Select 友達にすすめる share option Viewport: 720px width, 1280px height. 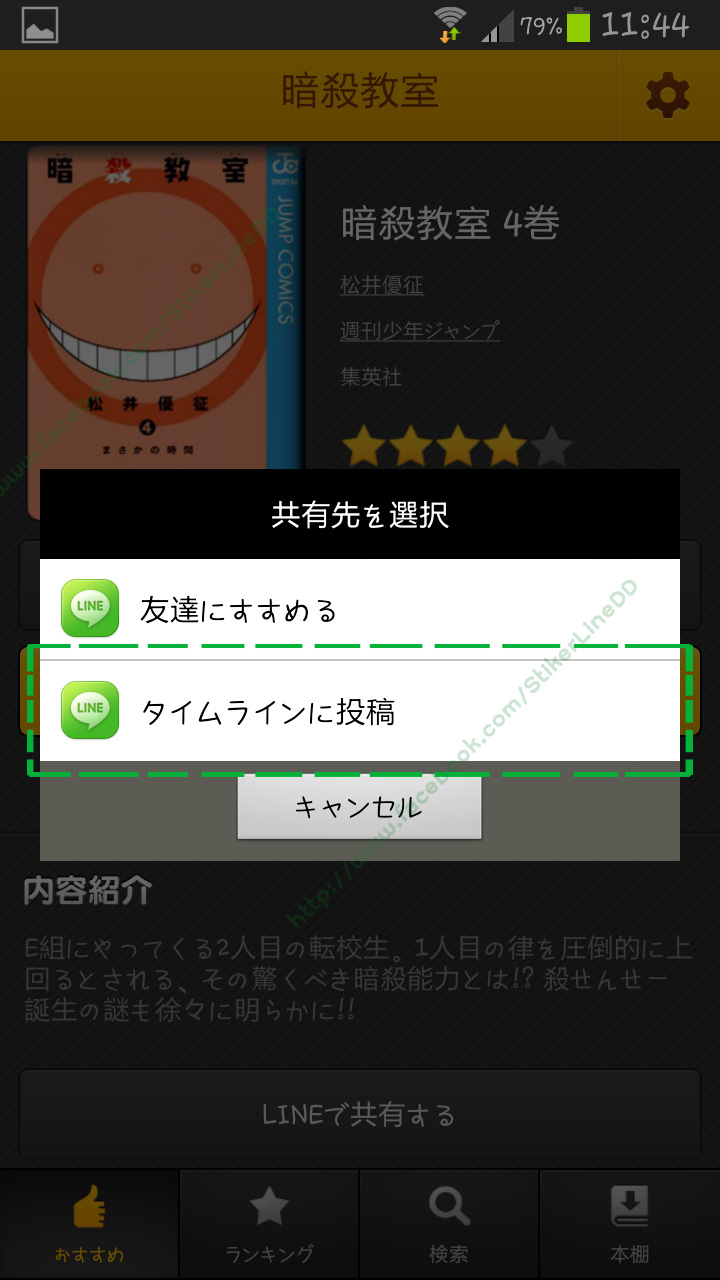pyautogui.click(x=360, y=609)
